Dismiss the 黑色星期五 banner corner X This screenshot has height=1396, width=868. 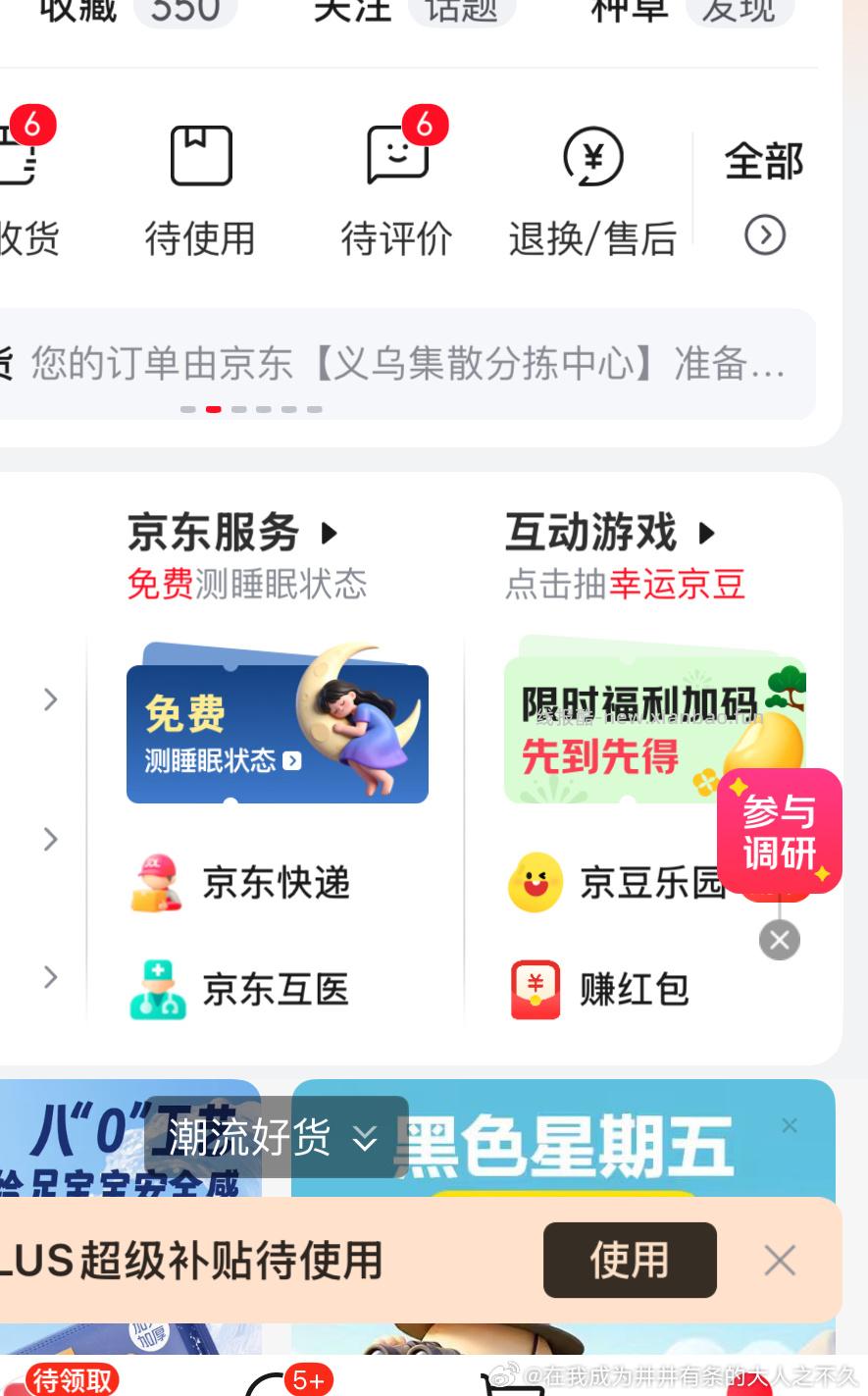tap(790, 1125)
